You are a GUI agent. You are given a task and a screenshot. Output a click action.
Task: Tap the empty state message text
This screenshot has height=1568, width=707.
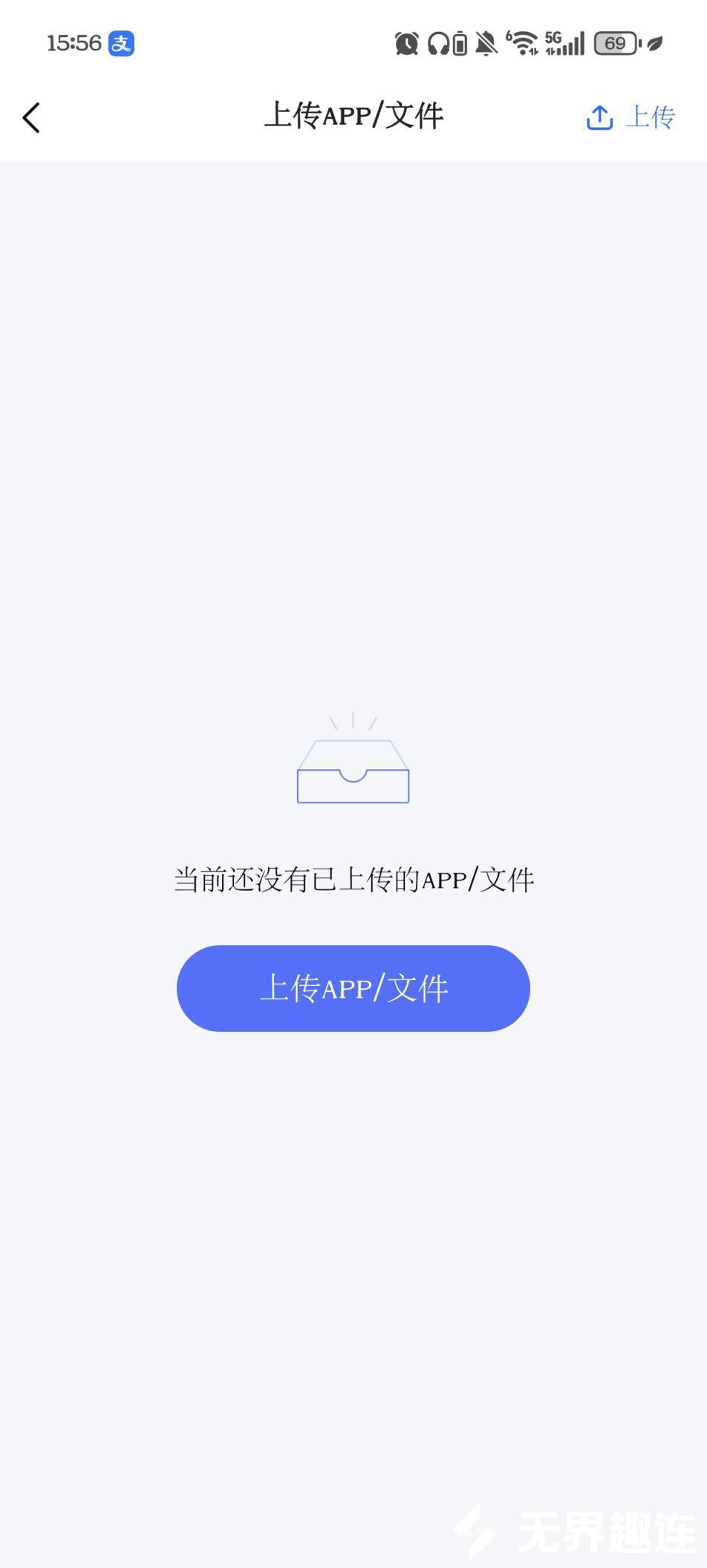(353, 878)
